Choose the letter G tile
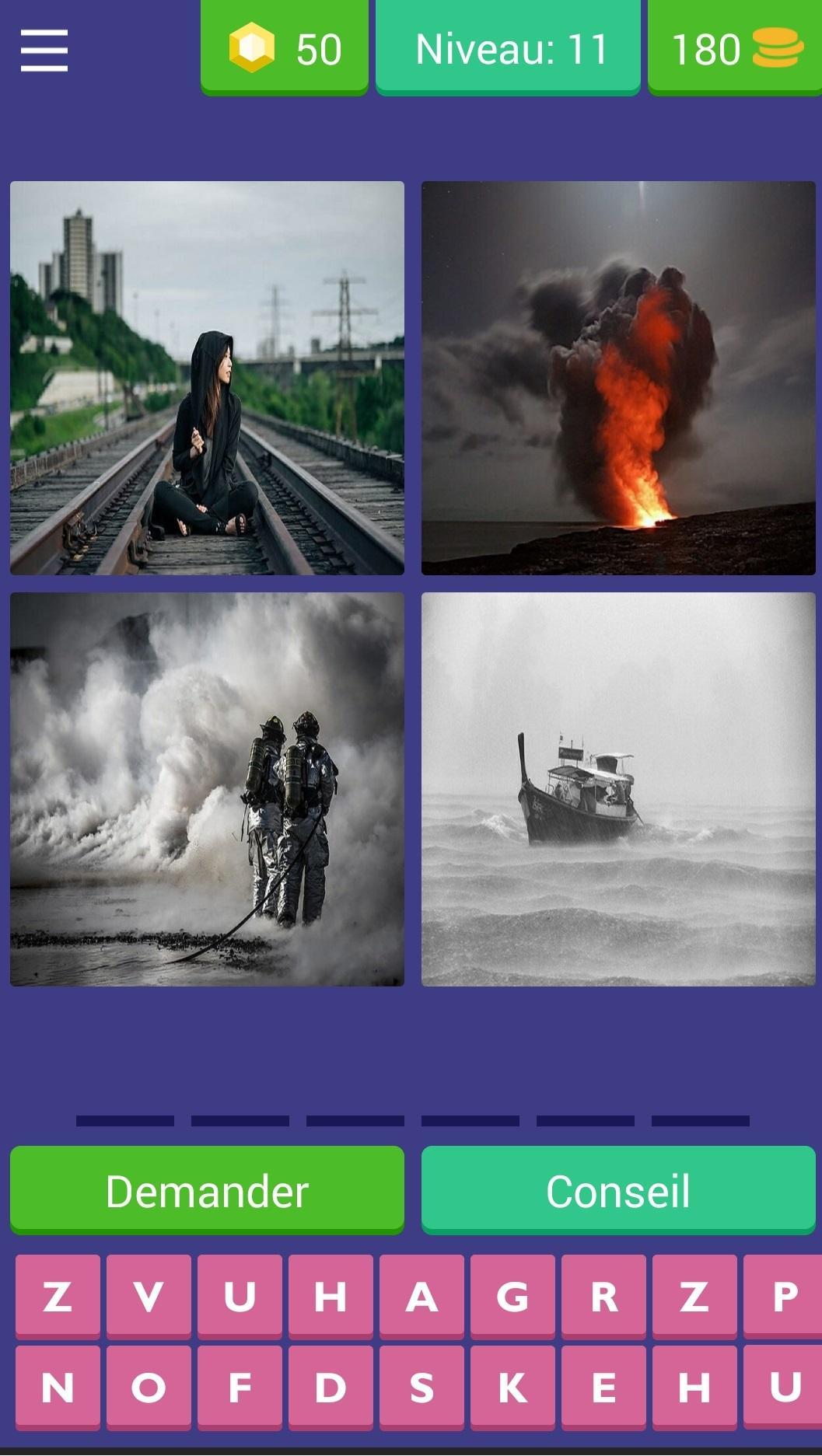 tap(512, 1297)
